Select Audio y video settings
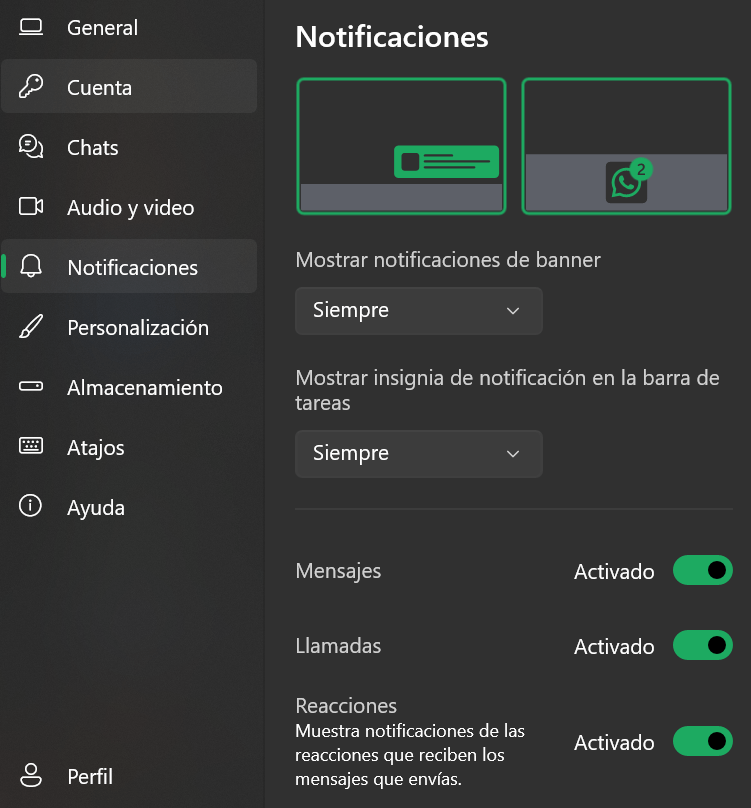This screenshot has width=751, height=808. pyautogui.click(x=130, y=208)
